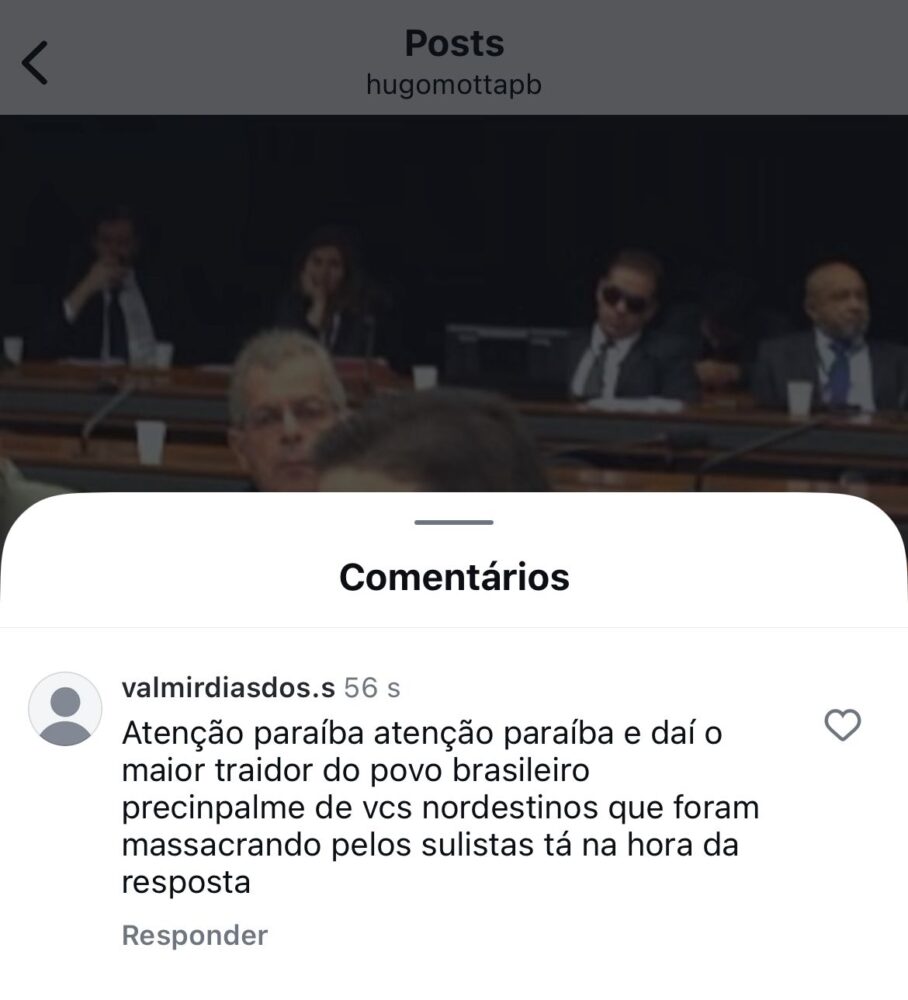
Task: Tap the comments sheet drag handle
Action: 454,522
